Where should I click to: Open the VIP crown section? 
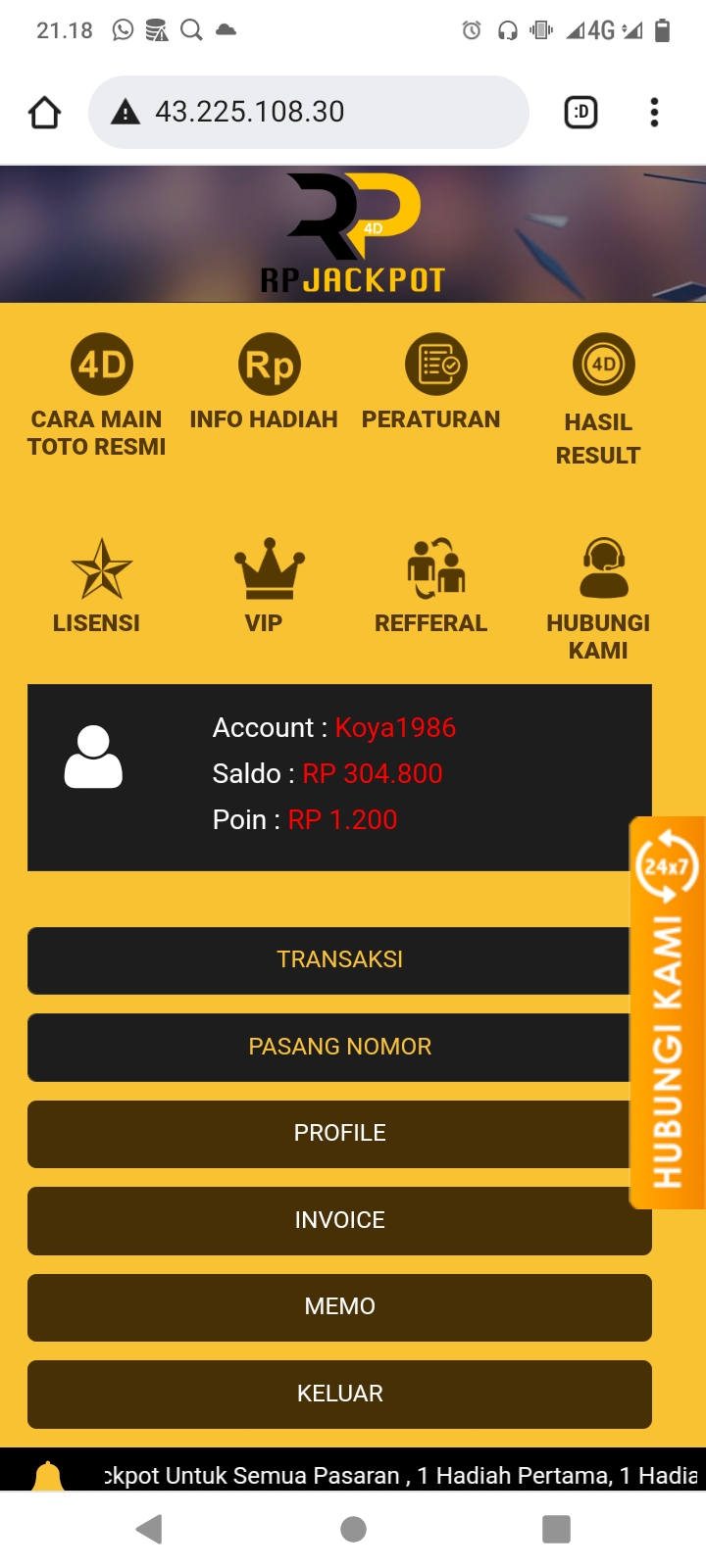click(265, 585)
